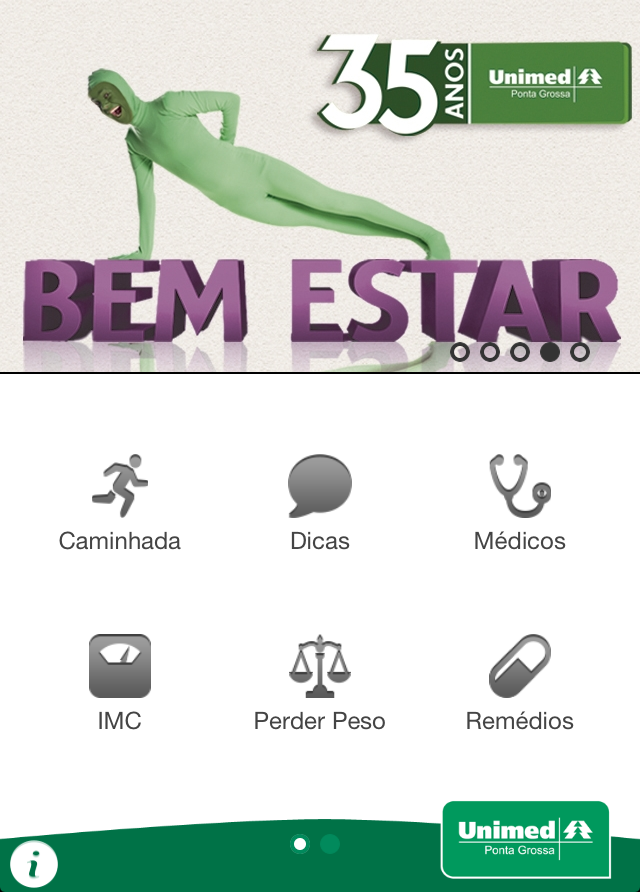The width and height of the screenshot is (640, 892).
Task: Open the Bem Estar banner
Action: pyautogui.click(x=320, y=200)
